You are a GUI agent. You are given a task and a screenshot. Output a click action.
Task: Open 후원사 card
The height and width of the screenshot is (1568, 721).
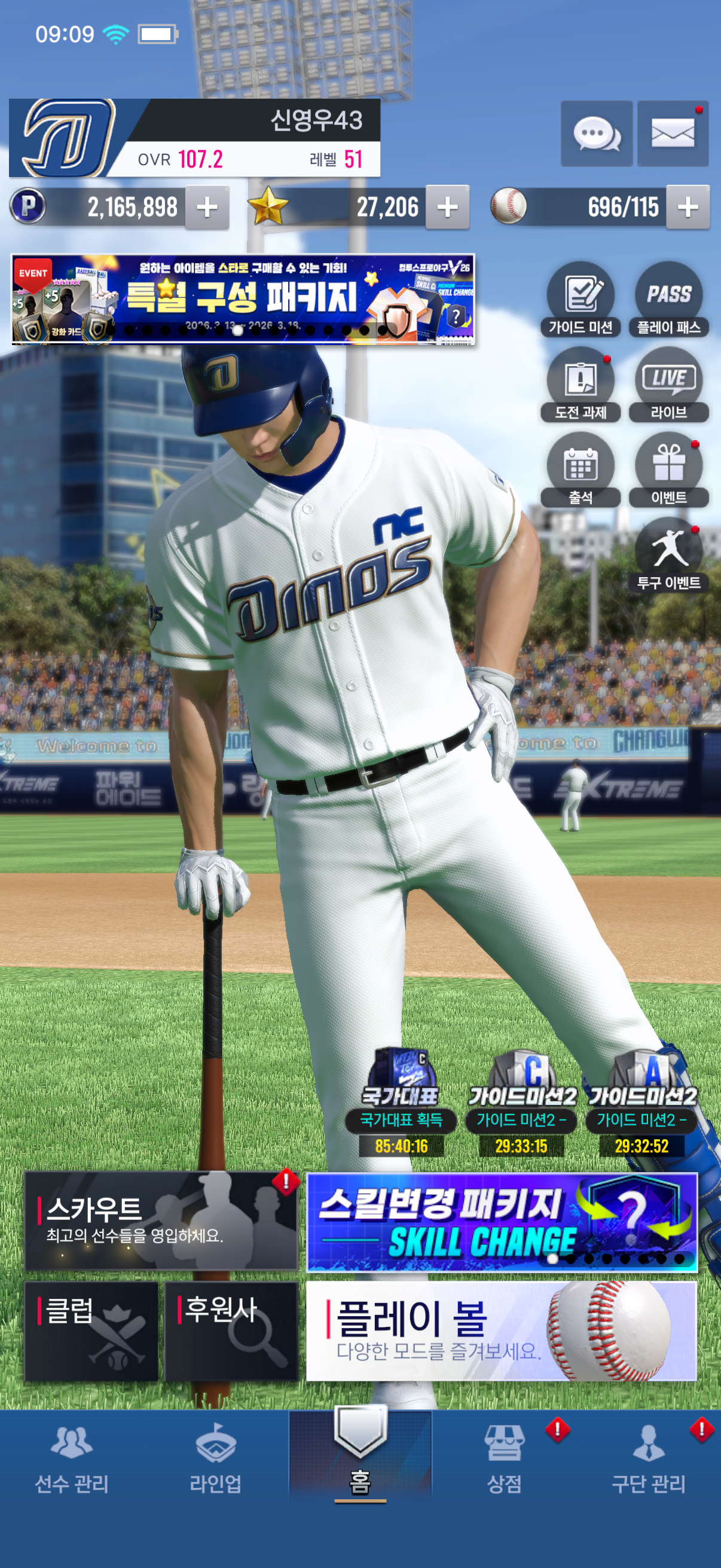tap(231, 1331)
